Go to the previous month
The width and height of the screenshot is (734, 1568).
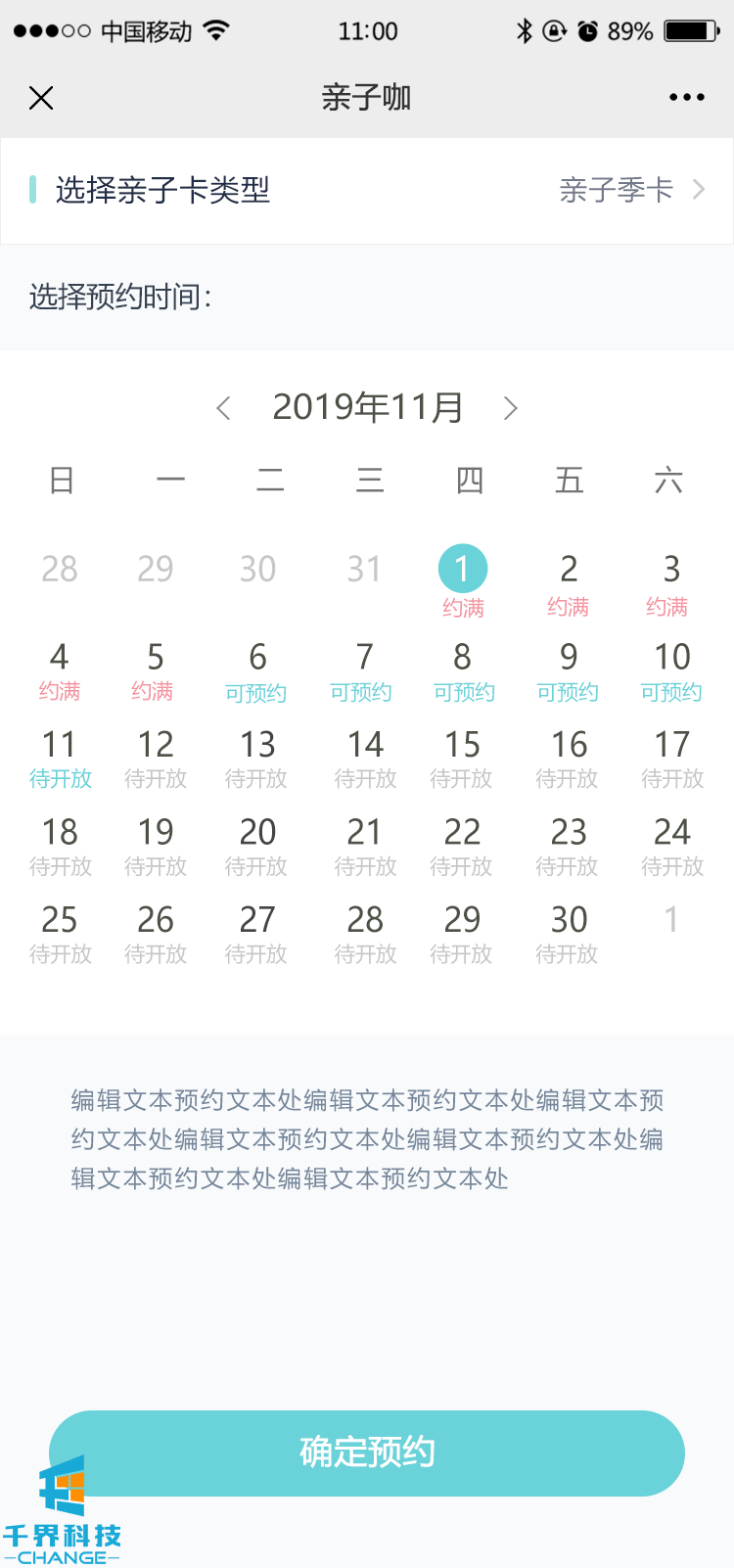(x=224, y=408)
